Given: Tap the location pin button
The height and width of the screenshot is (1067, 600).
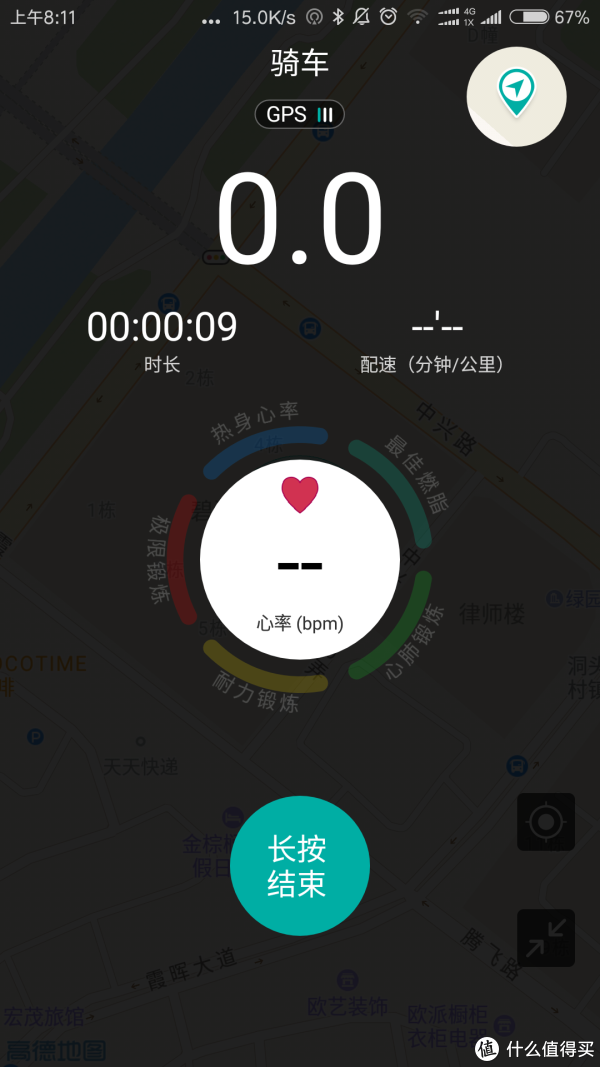Looking at the screenshot, I should [516, 96].
